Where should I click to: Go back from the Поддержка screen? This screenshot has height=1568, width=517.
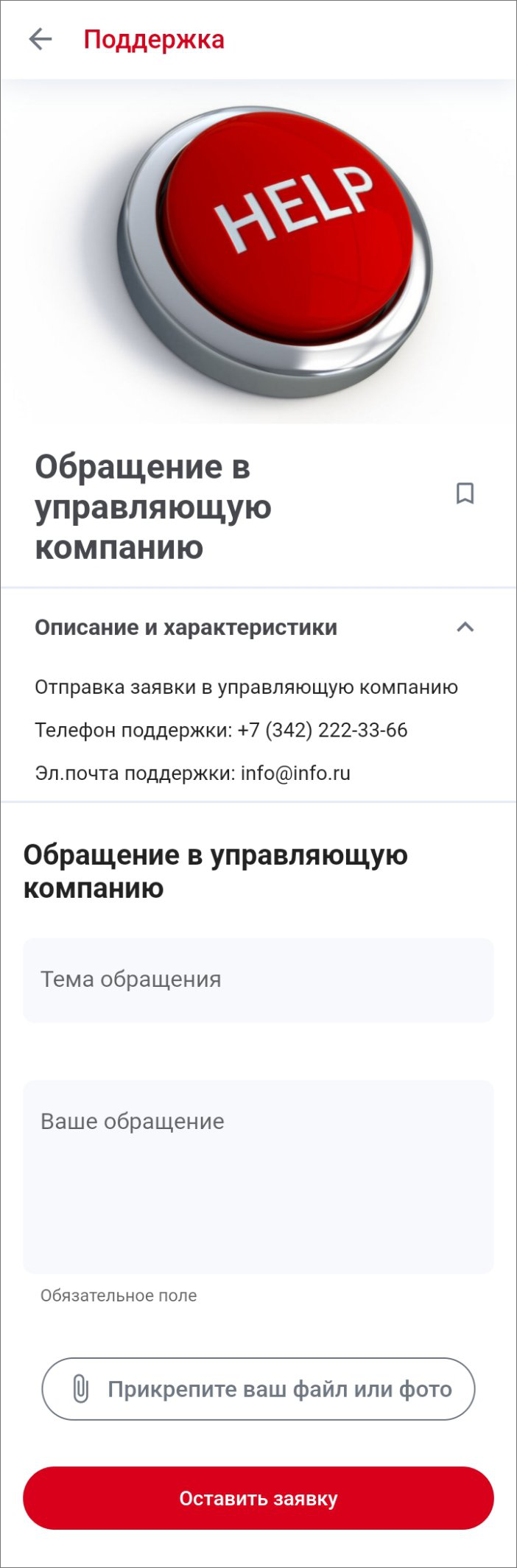pyautogui.click(x=41, y=39)
